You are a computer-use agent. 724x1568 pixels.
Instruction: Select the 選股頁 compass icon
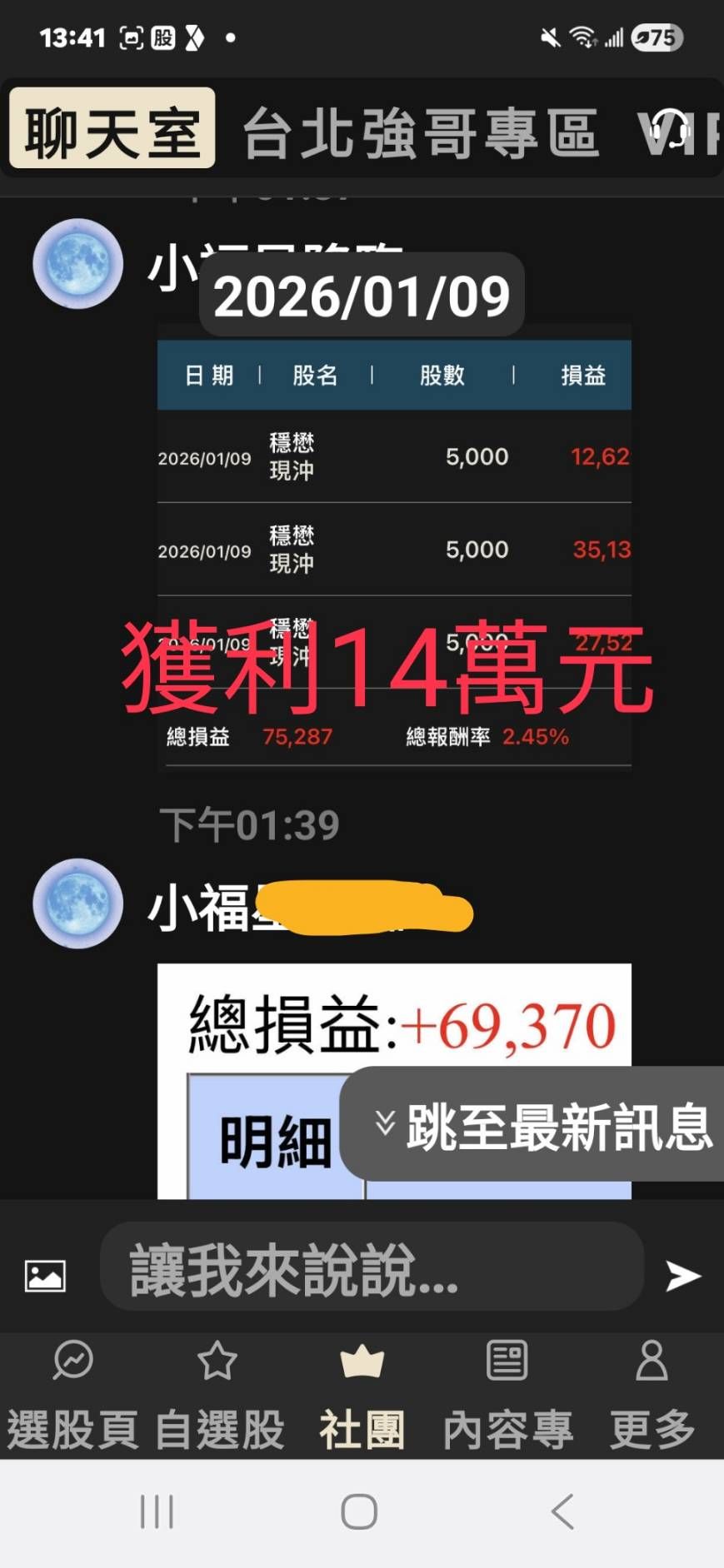(72, 1362)
